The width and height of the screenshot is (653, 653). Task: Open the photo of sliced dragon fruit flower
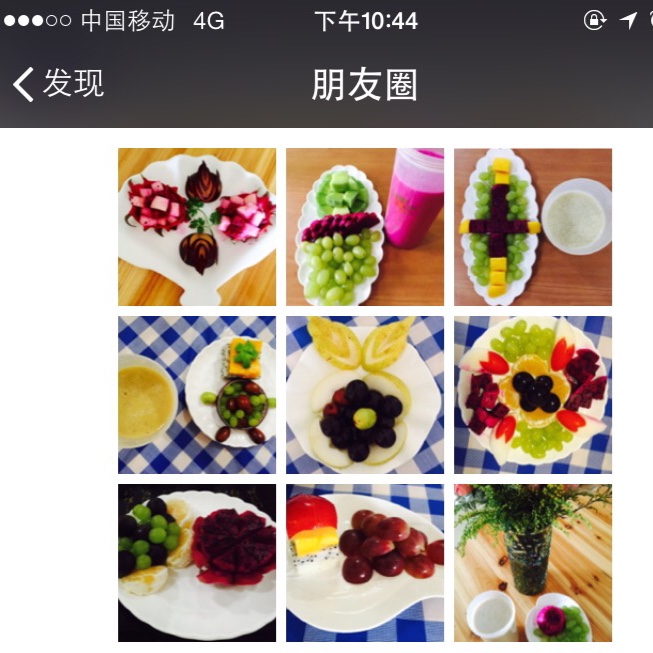click(x=197, y=563)
